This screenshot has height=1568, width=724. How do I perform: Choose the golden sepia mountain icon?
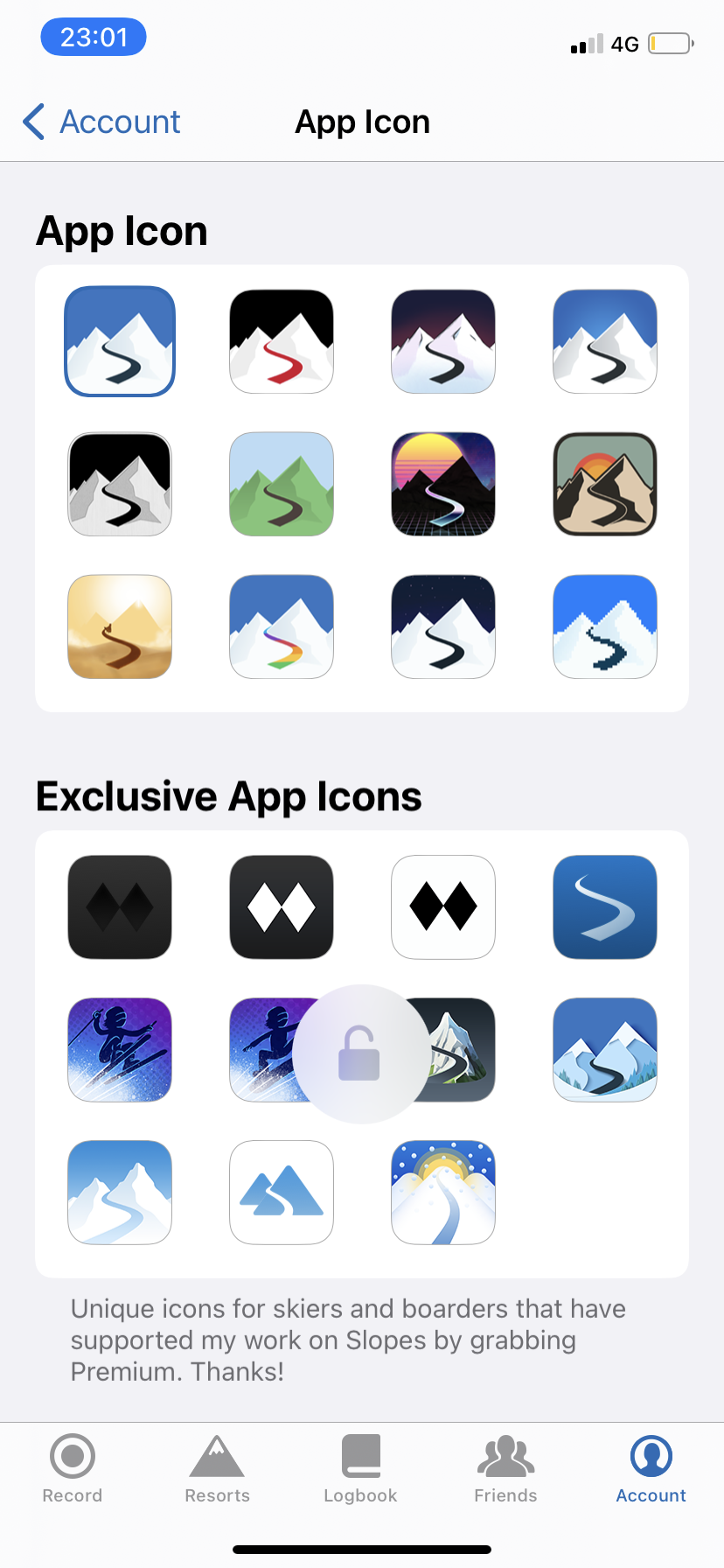point(119,626)
